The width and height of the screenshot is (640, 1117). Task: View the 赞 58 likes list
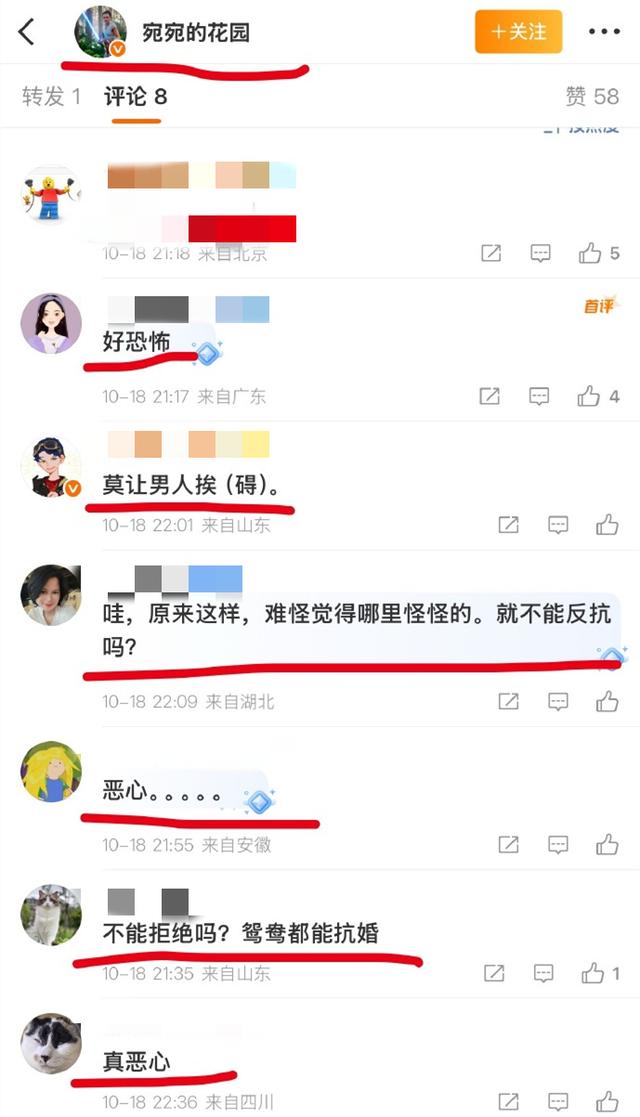592,96
